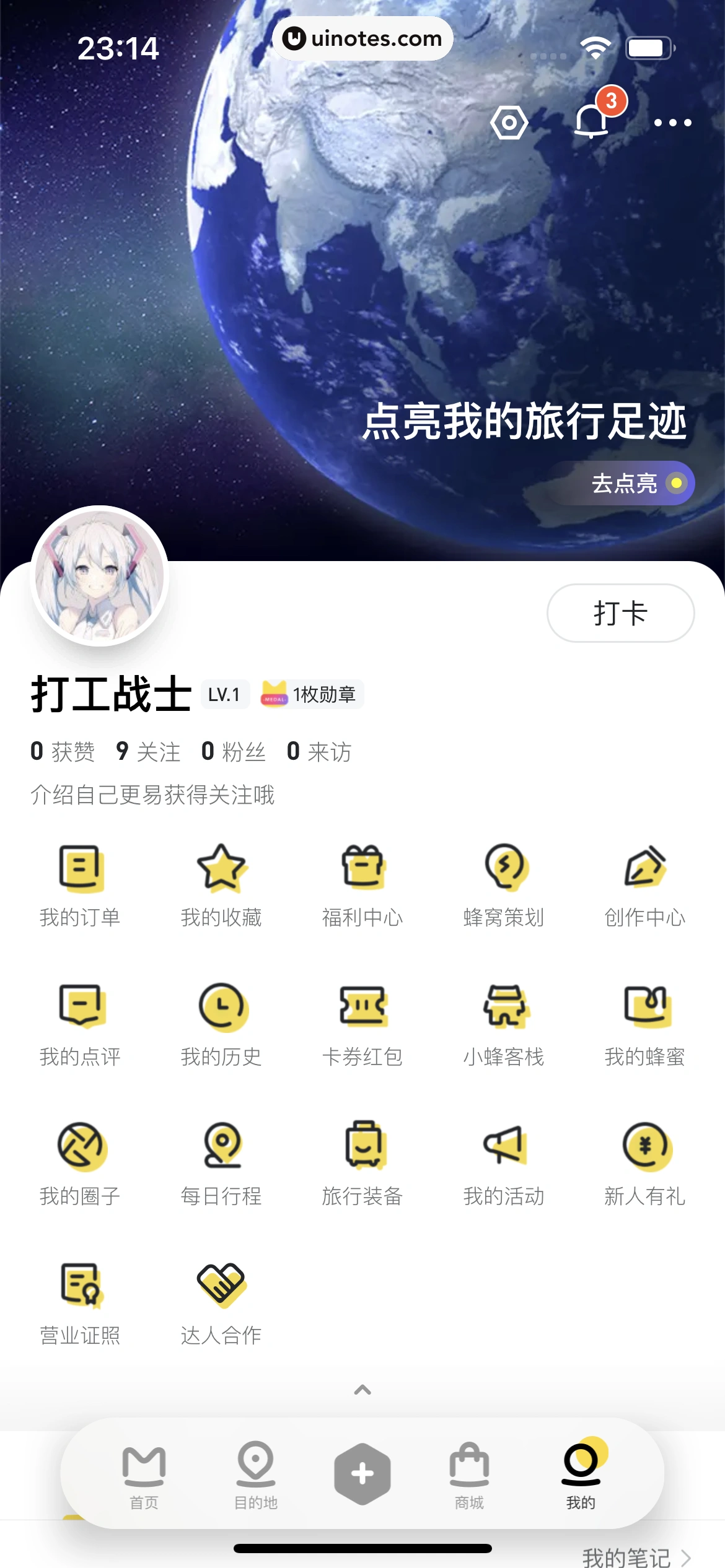Image resolution: width=725 pixels, height=1568 pixels.
Task: Tap the 打卡 check-in button
Action: [x=620, y=613]
